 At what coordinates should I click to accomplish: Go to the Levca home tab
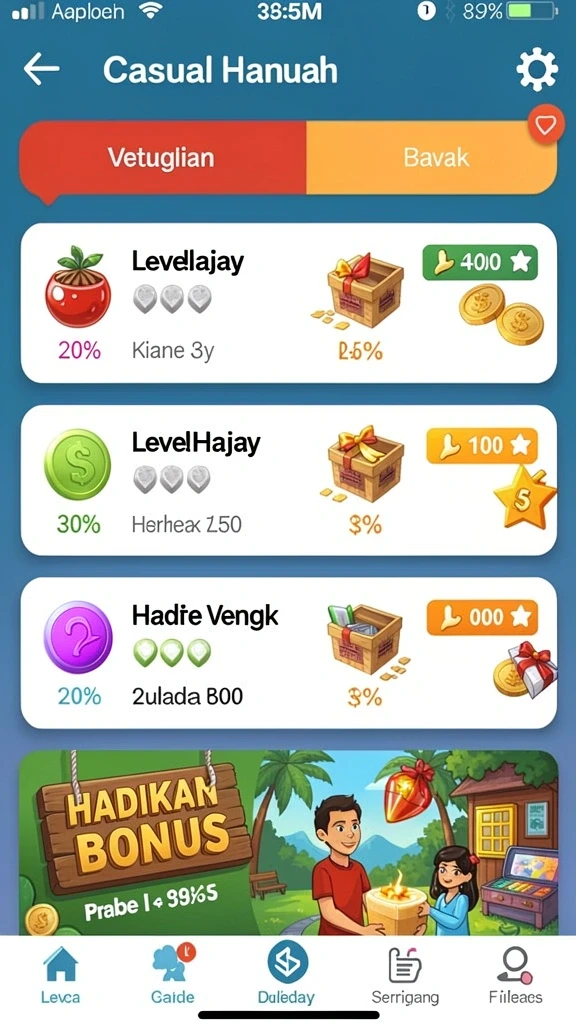point(60,974)
